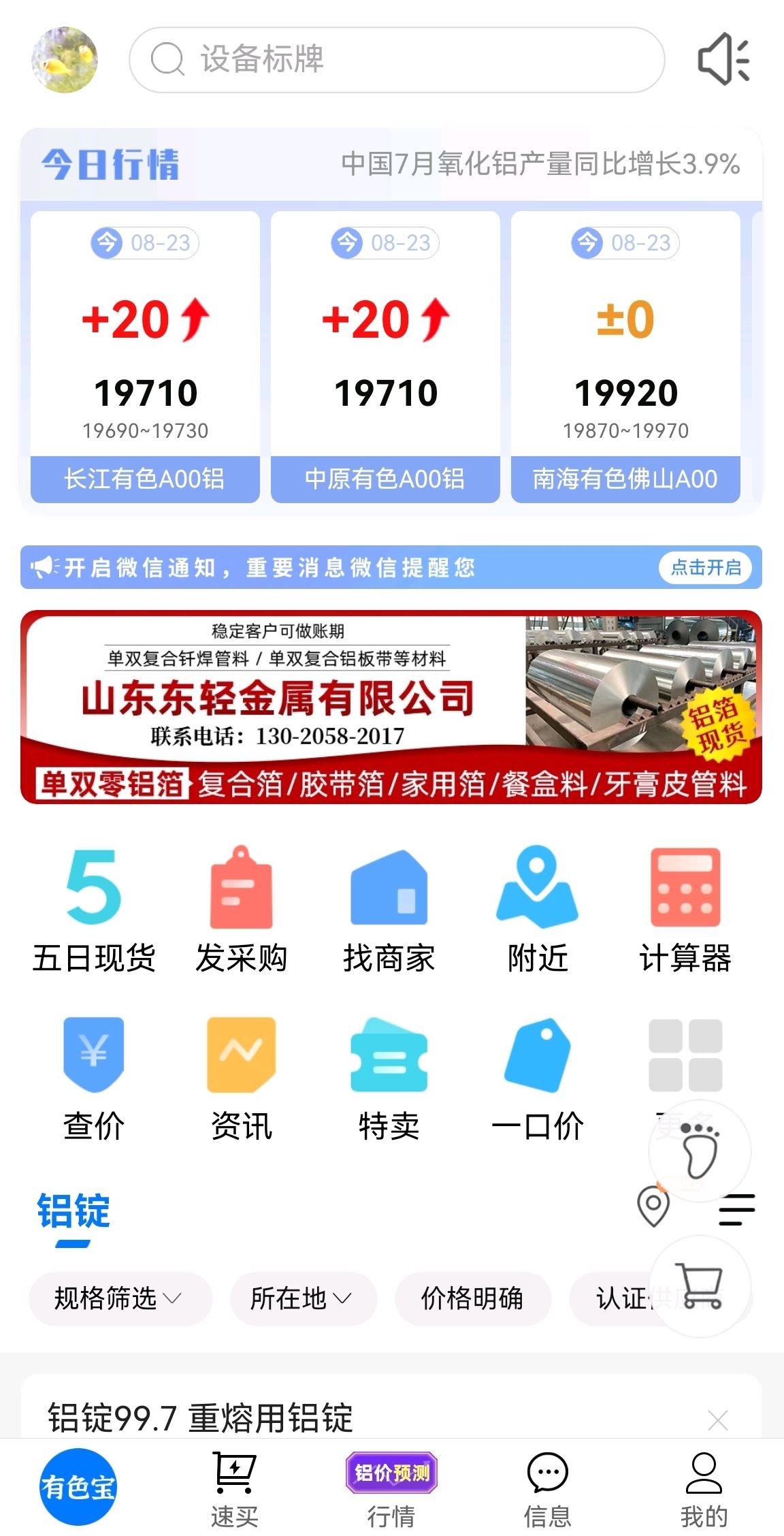Open 五日现货 shortcut
Screen dimensions: 784x1536
coord(94,912)
